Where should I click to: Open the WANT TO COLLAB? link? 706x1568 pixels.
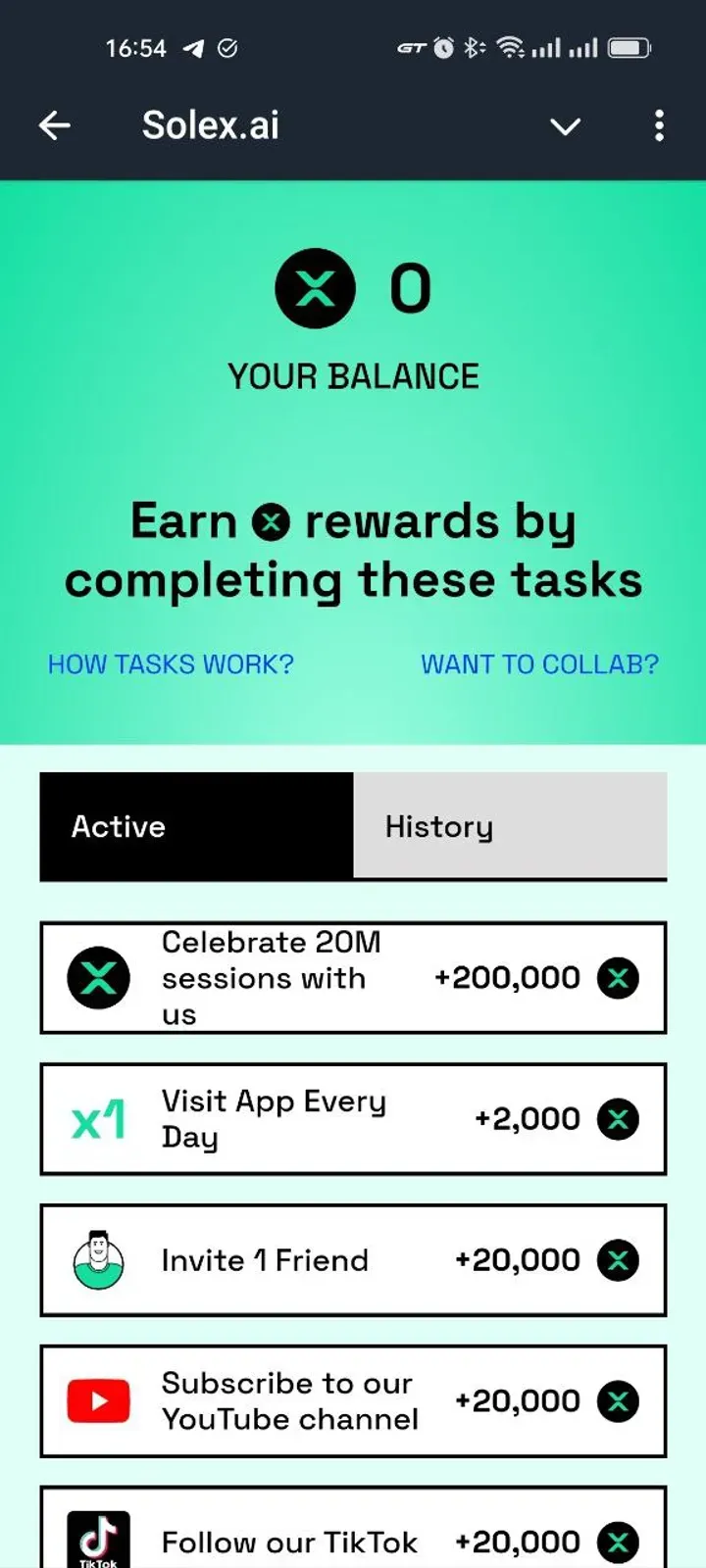point(539,664)
